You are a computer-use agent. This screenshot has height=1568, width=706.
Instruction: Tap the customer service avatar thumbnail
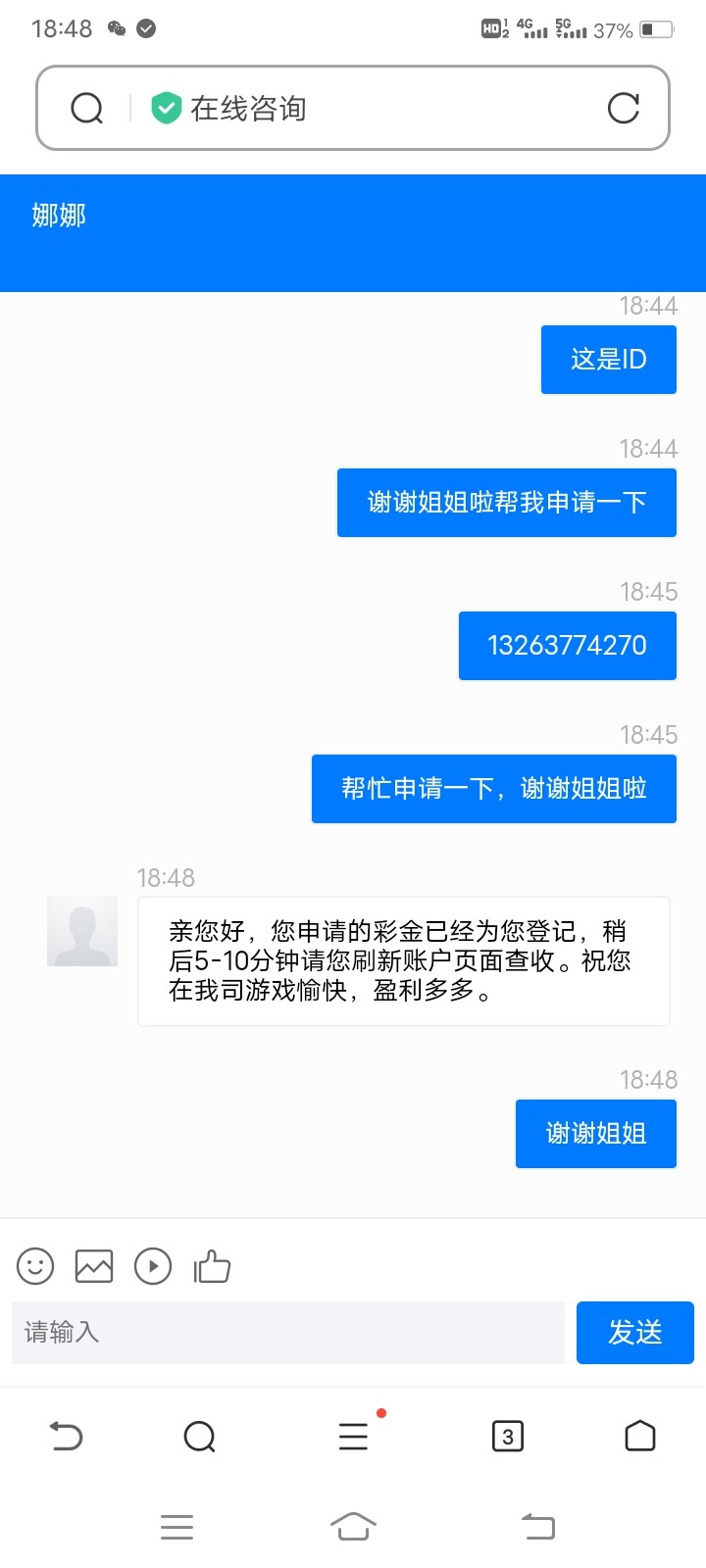(x=82, y=930)
